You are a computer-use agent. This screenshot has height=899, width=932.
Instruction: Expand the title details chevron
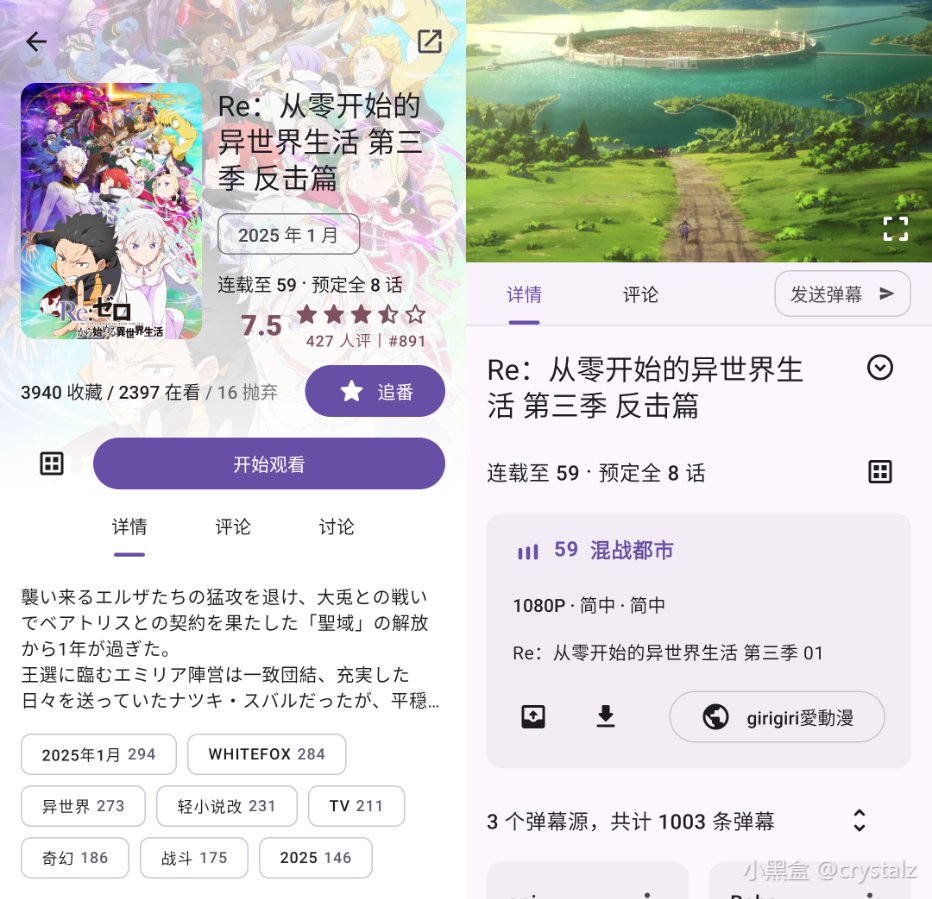(x=880, y=368)
